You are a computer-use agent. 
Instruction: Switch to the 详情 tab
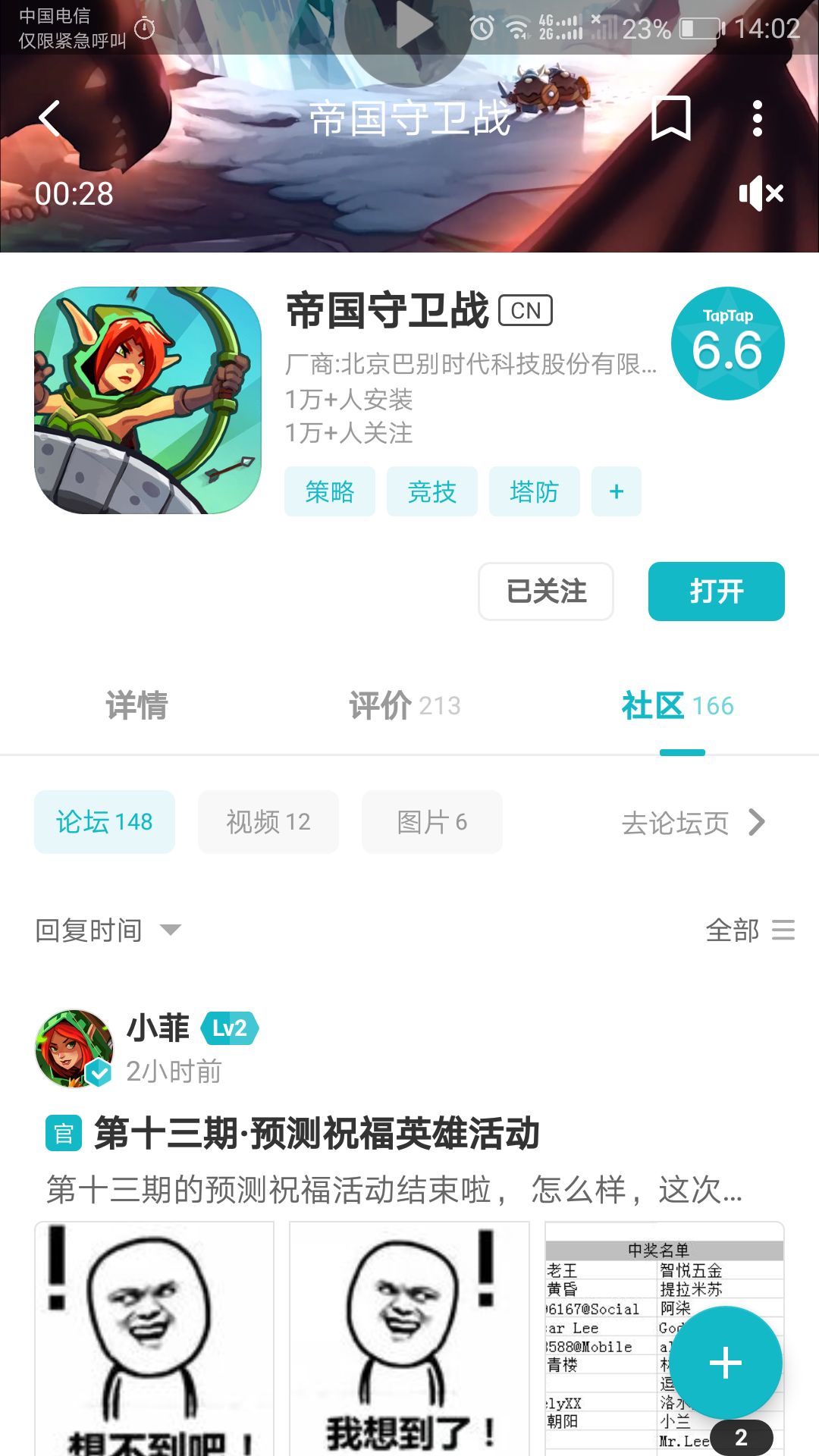pyautogui.click(x=136, y=705)
